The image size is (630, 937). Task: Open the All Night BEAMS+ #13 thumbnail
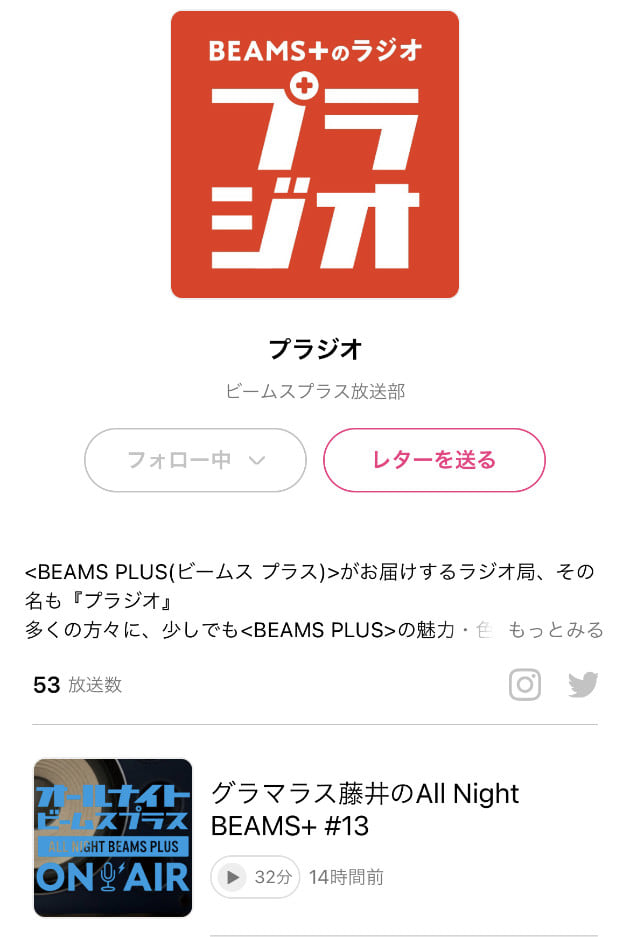point(112,838)
